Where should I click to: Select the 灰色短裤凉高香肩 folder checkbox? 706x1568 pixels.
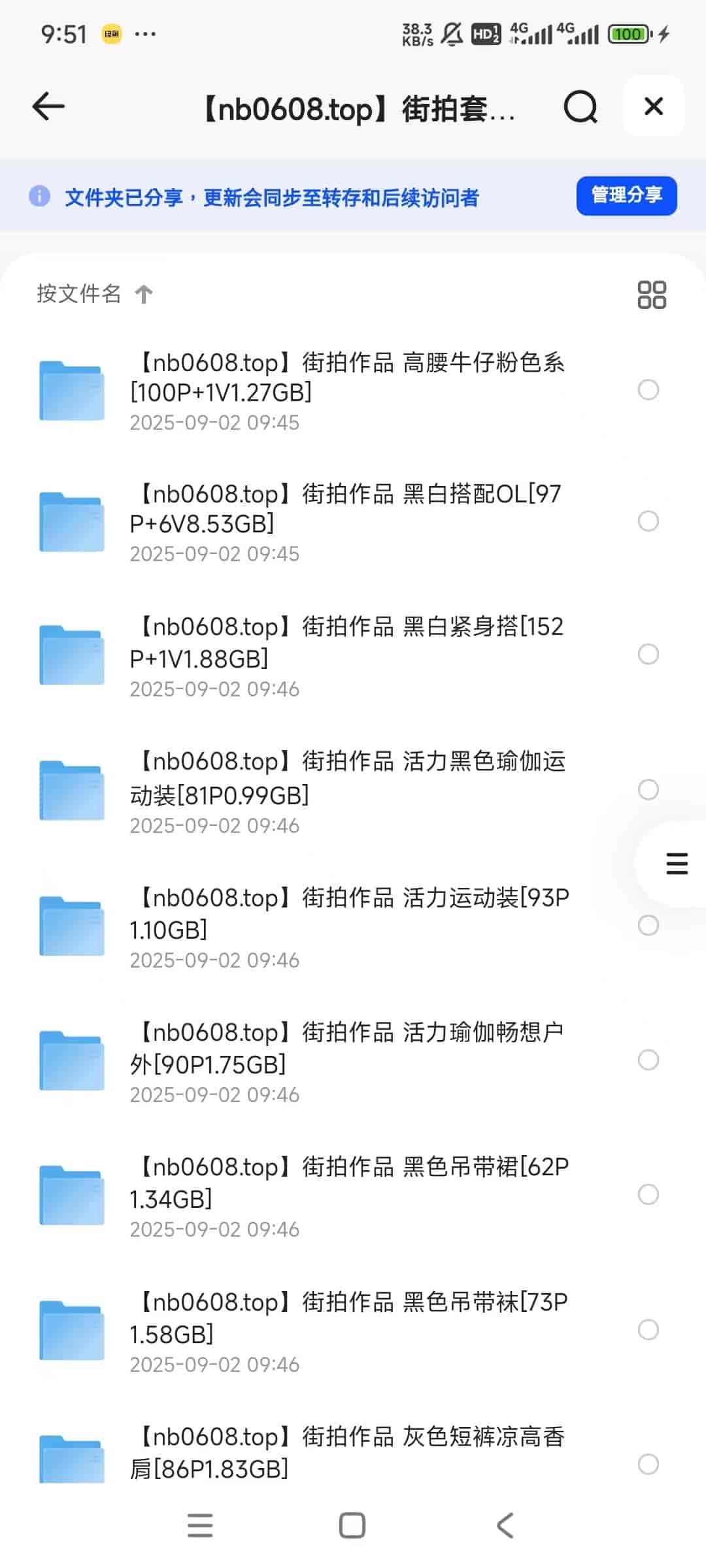click(648, 1464)
